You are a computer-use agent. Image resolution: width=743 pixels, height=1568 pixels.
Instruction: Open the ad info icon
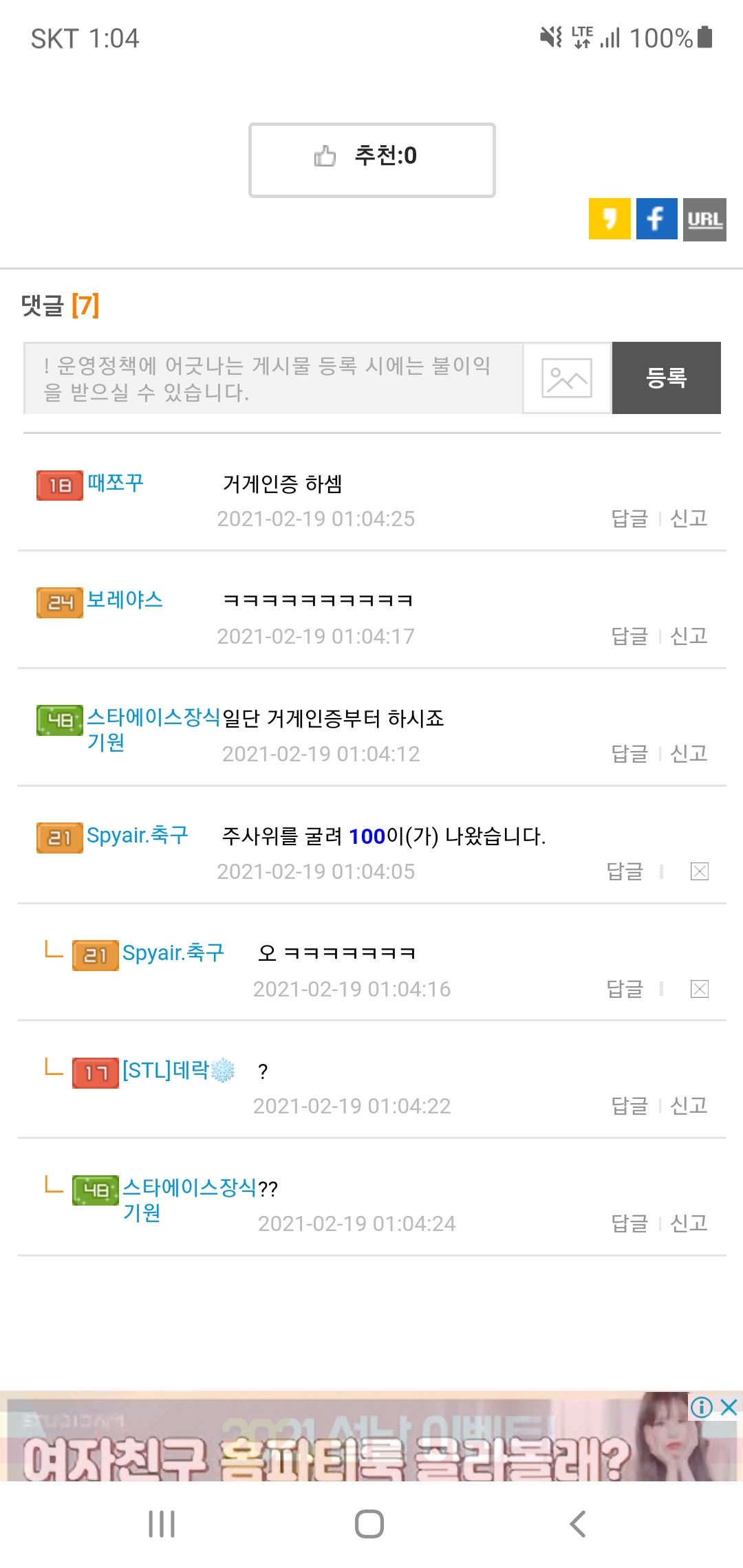coord(702,1407)
